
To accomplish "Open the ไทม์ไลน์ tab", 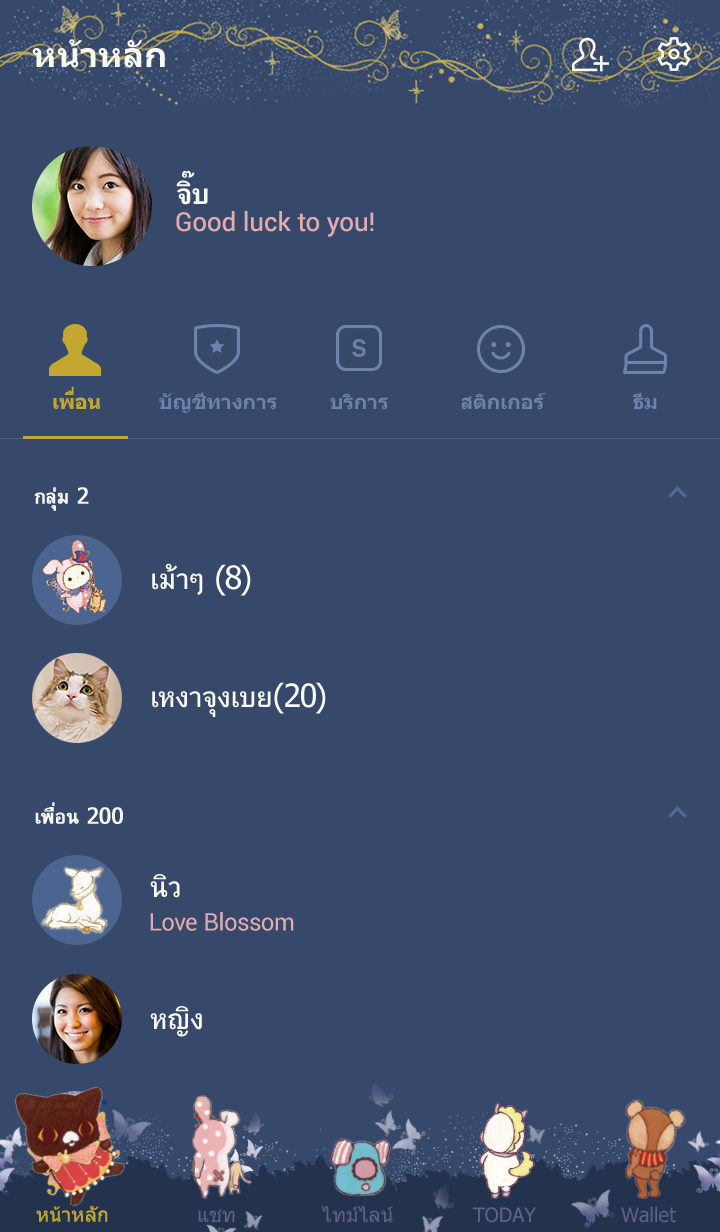I will (x=357, y=1175).
